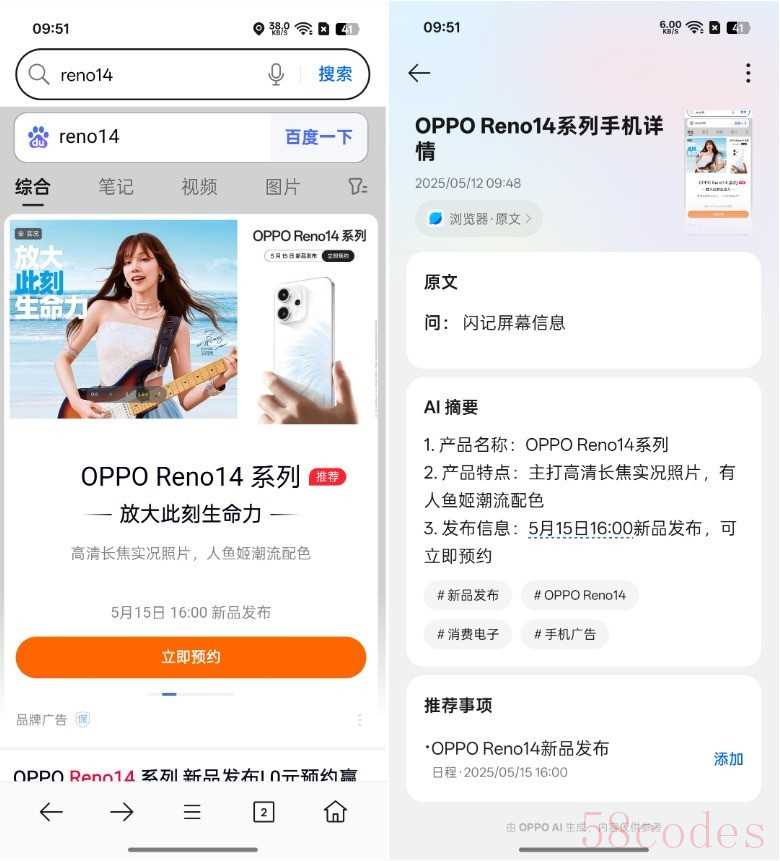Open the browser's menu icon in bottom toolbar
The height and width of the screenshot is (861, 780).
[192, 812]
